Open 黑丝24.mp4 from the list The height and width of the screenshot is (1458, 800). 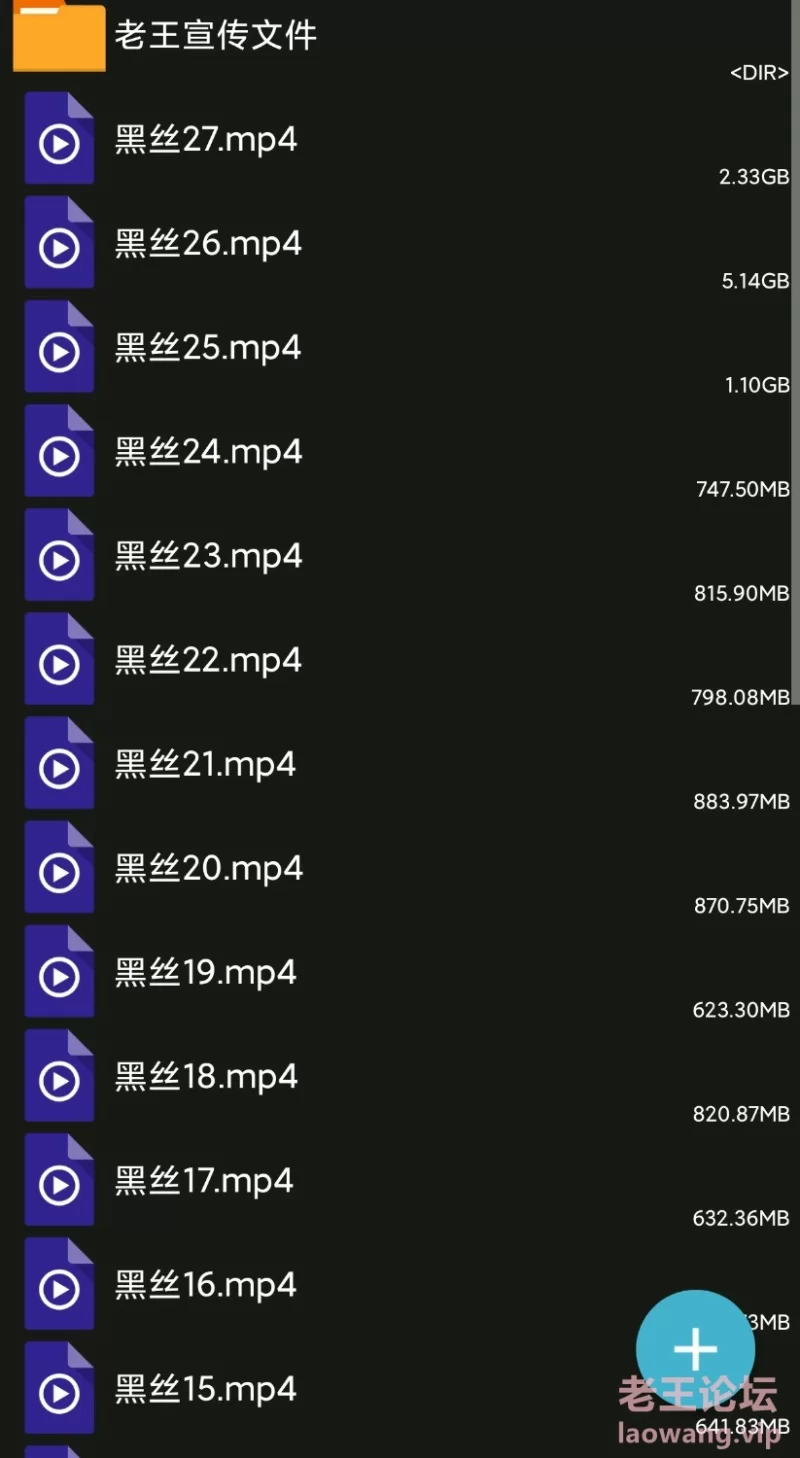coord(400,450)
